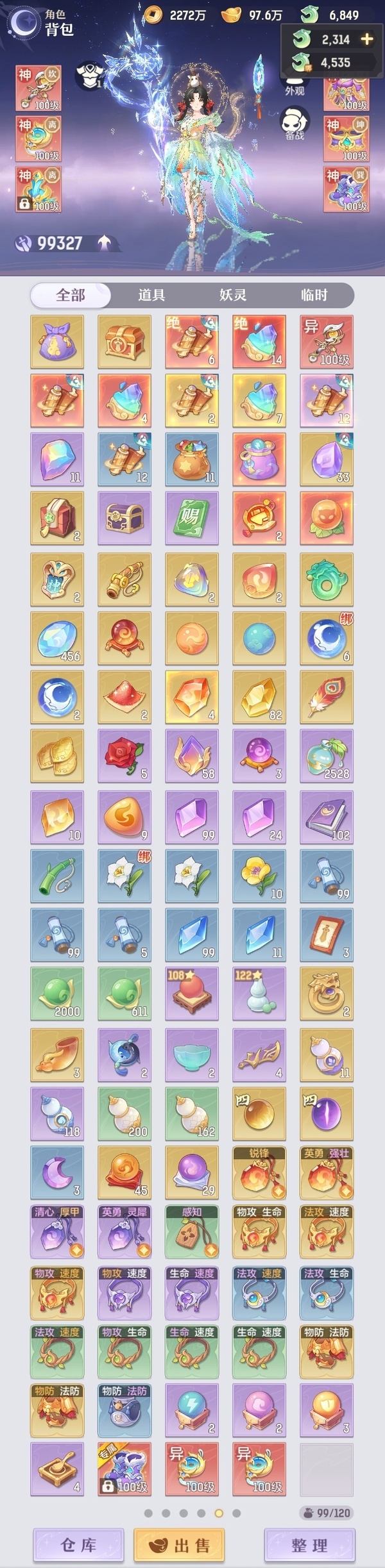Add jade currency with the plus icon
The height and width of the screenshot is (1568, 385).
tap(366, 39)
